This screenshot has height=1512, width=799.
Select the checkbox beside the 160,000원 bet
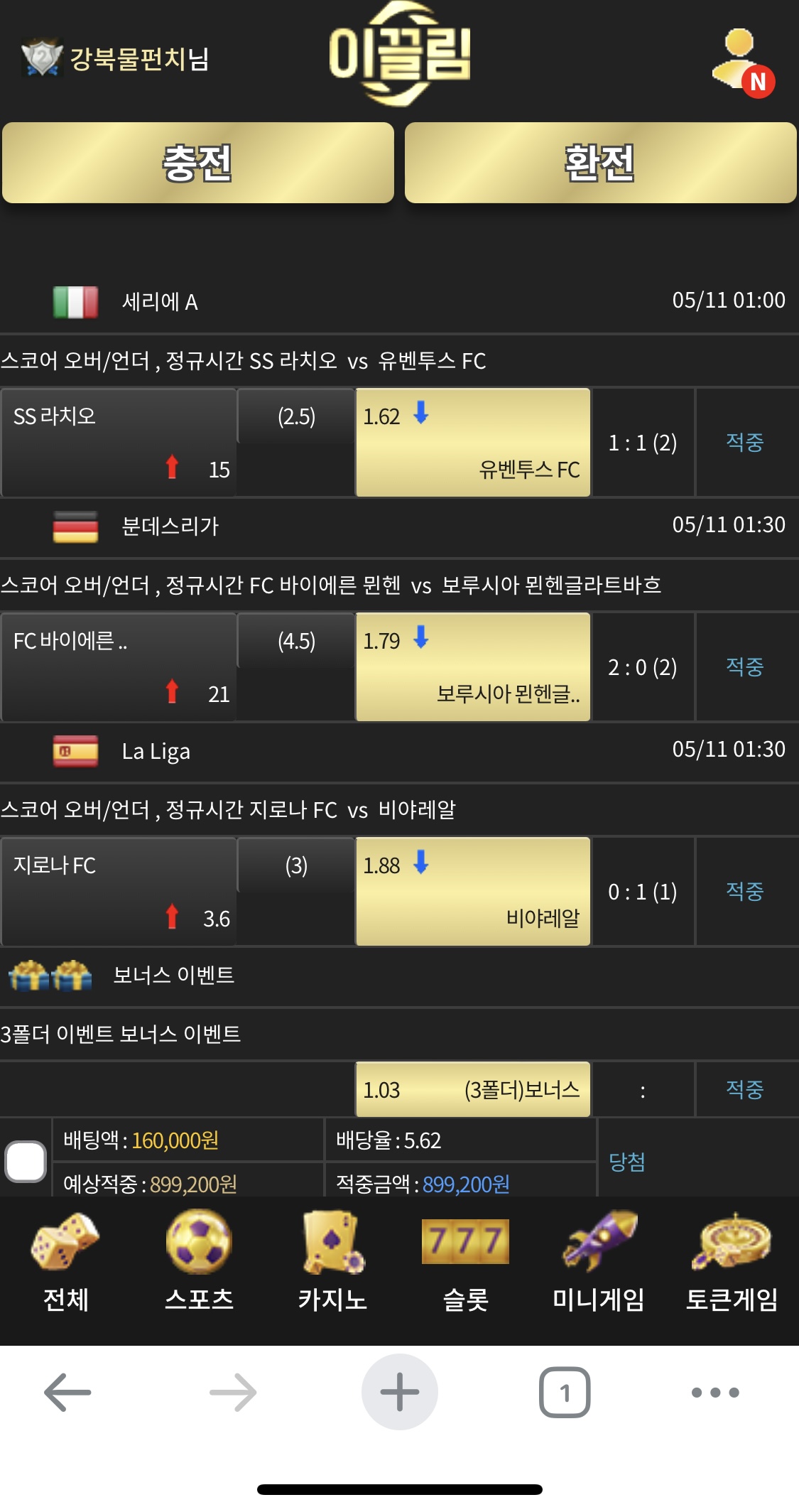tap(26, 1161)
